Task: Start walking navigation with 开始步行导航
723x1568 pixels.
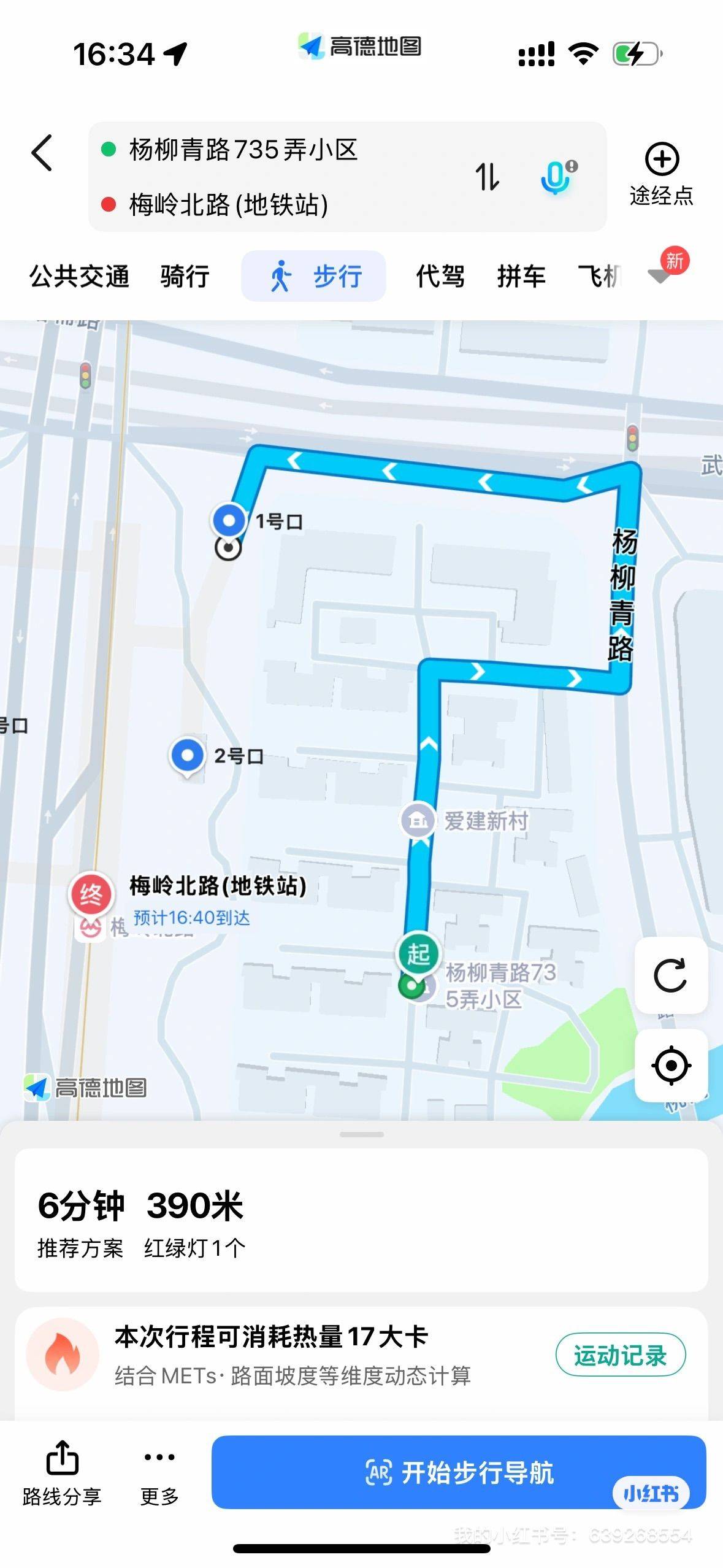Action: (459, 1472)
